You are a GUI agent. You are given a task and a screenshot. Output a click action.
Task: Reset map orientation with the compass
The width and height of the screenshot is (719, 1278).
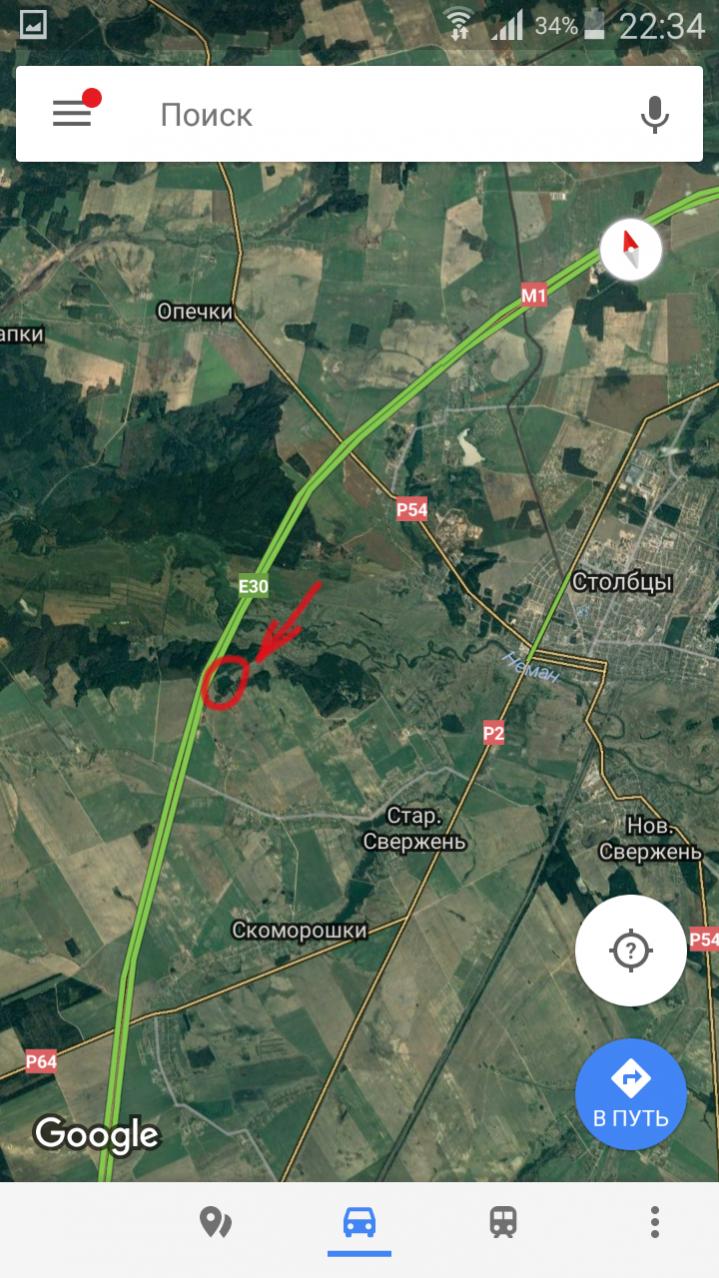631,249
